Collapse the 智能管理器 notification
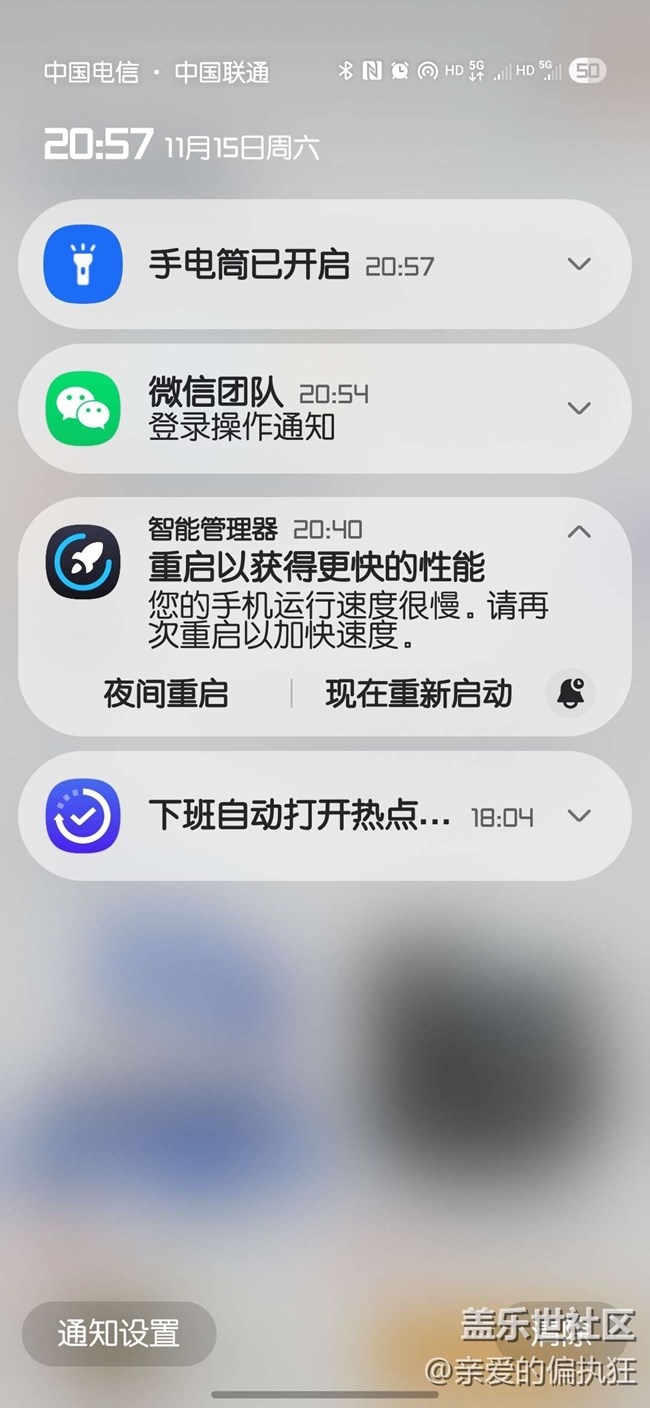Screen dimensions: 650x1408 [x=579, y=532]
